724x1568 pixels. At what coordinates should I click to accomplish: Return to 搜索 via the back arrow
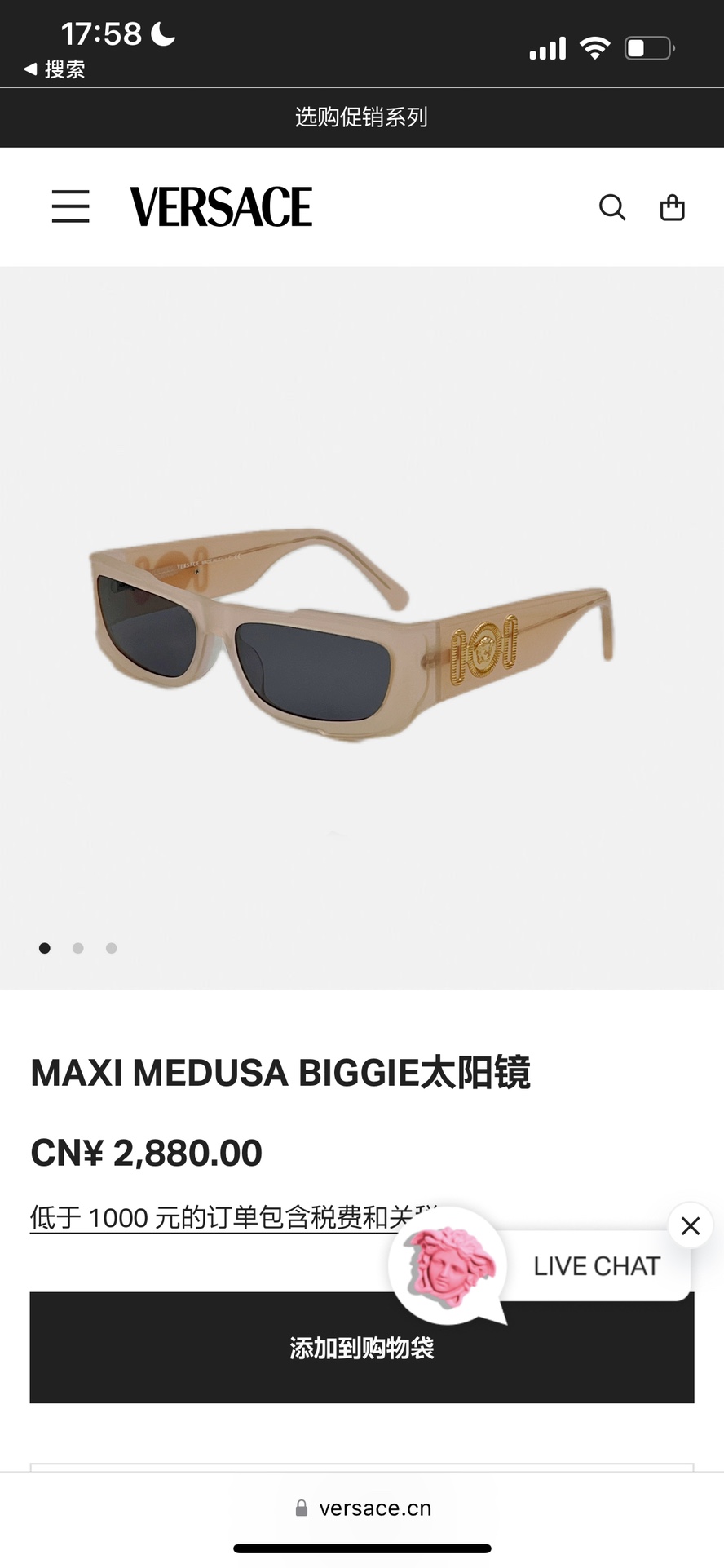point(54,69)
